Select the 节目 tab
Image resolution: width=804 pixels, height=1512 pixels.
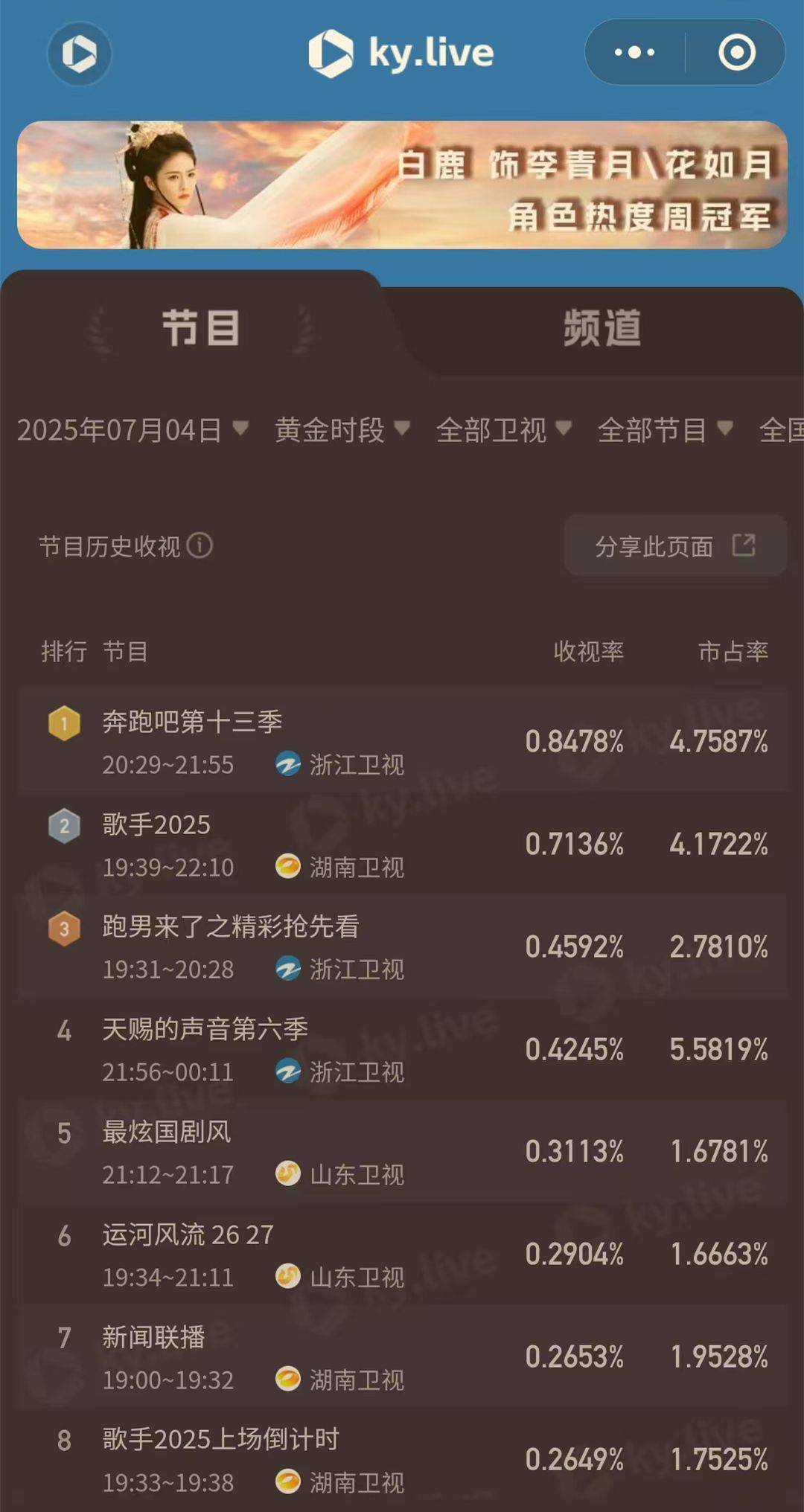[200, 328]
